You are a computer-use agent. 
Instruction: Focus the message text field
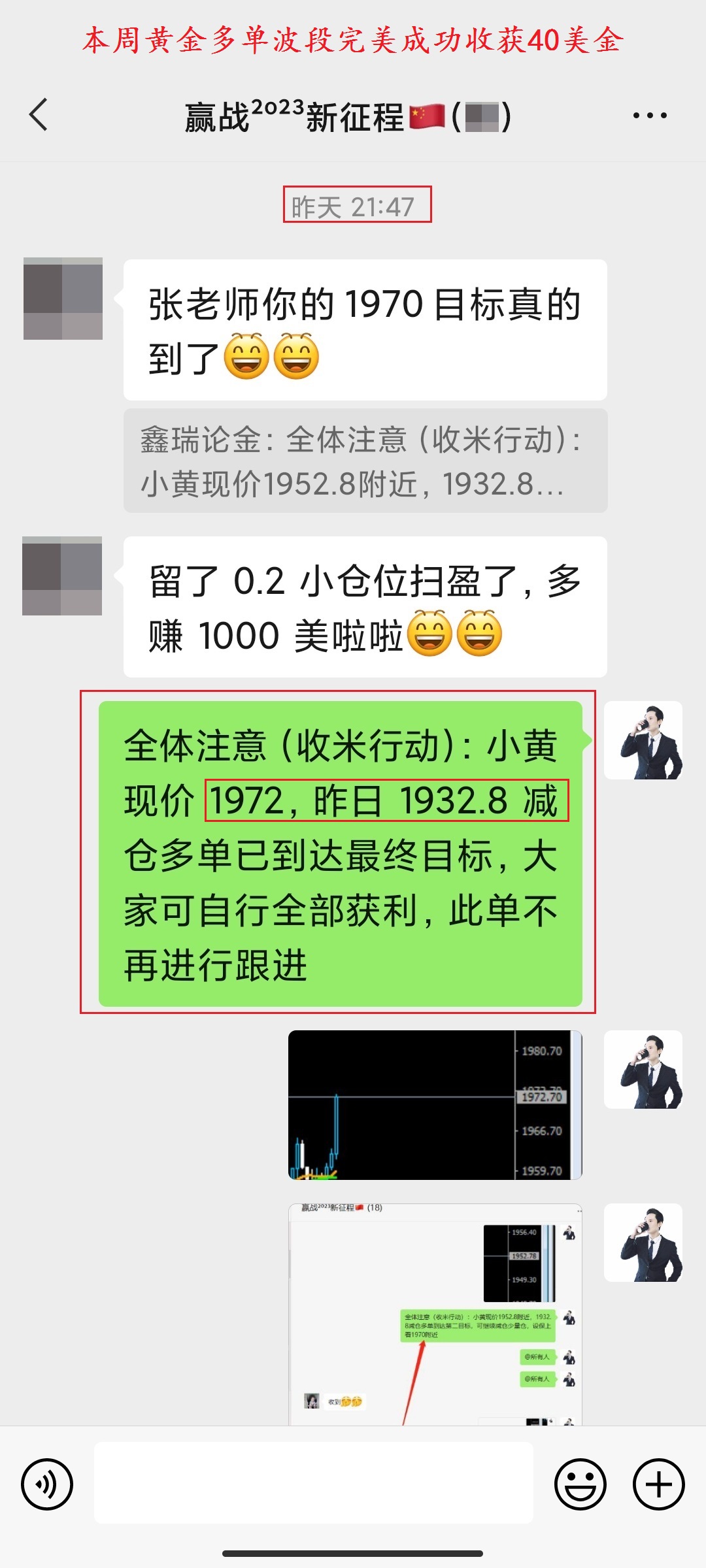[x=314, y=1482]
